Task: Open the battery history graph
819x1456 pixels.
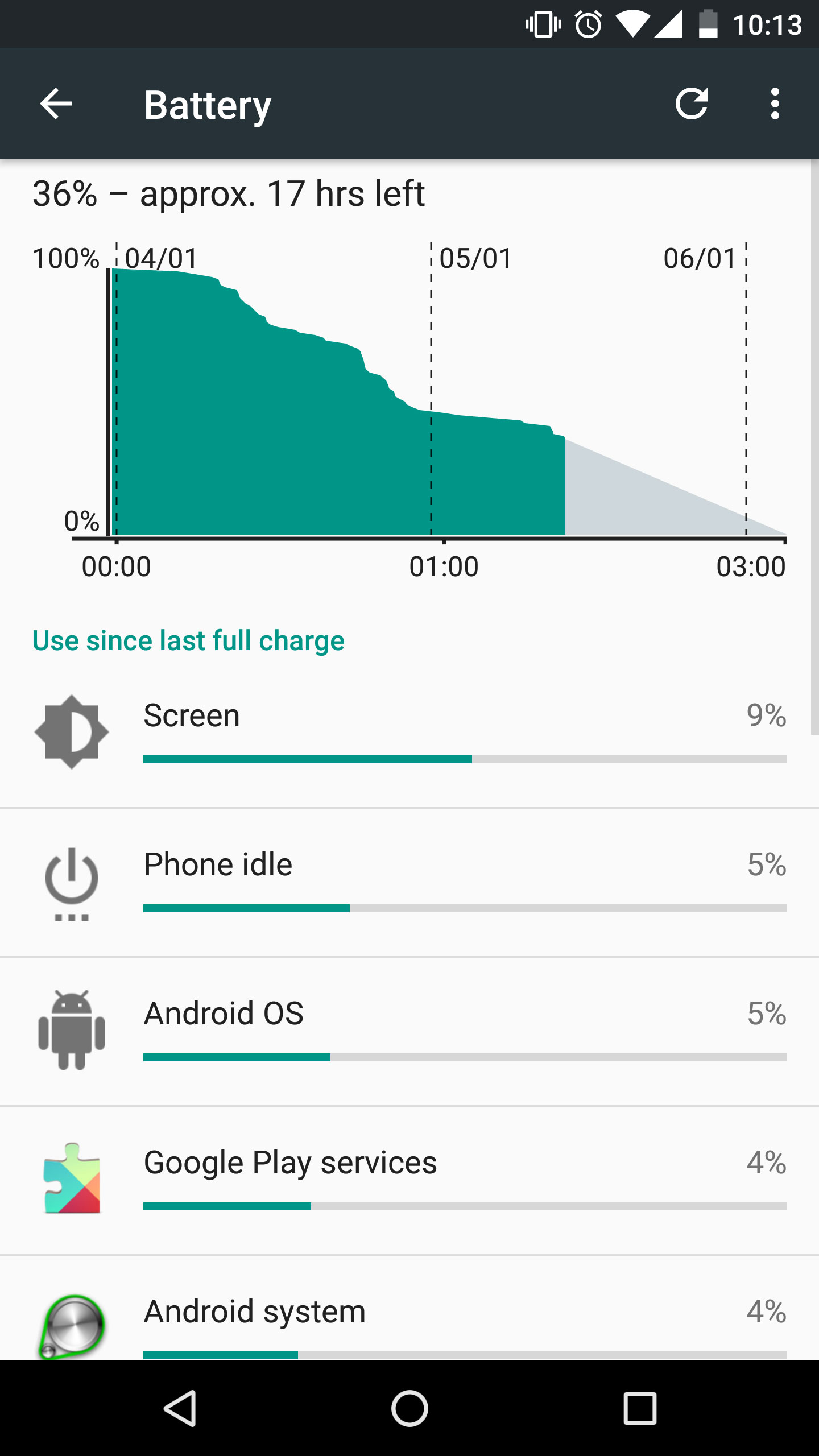Action: [409, 398]
